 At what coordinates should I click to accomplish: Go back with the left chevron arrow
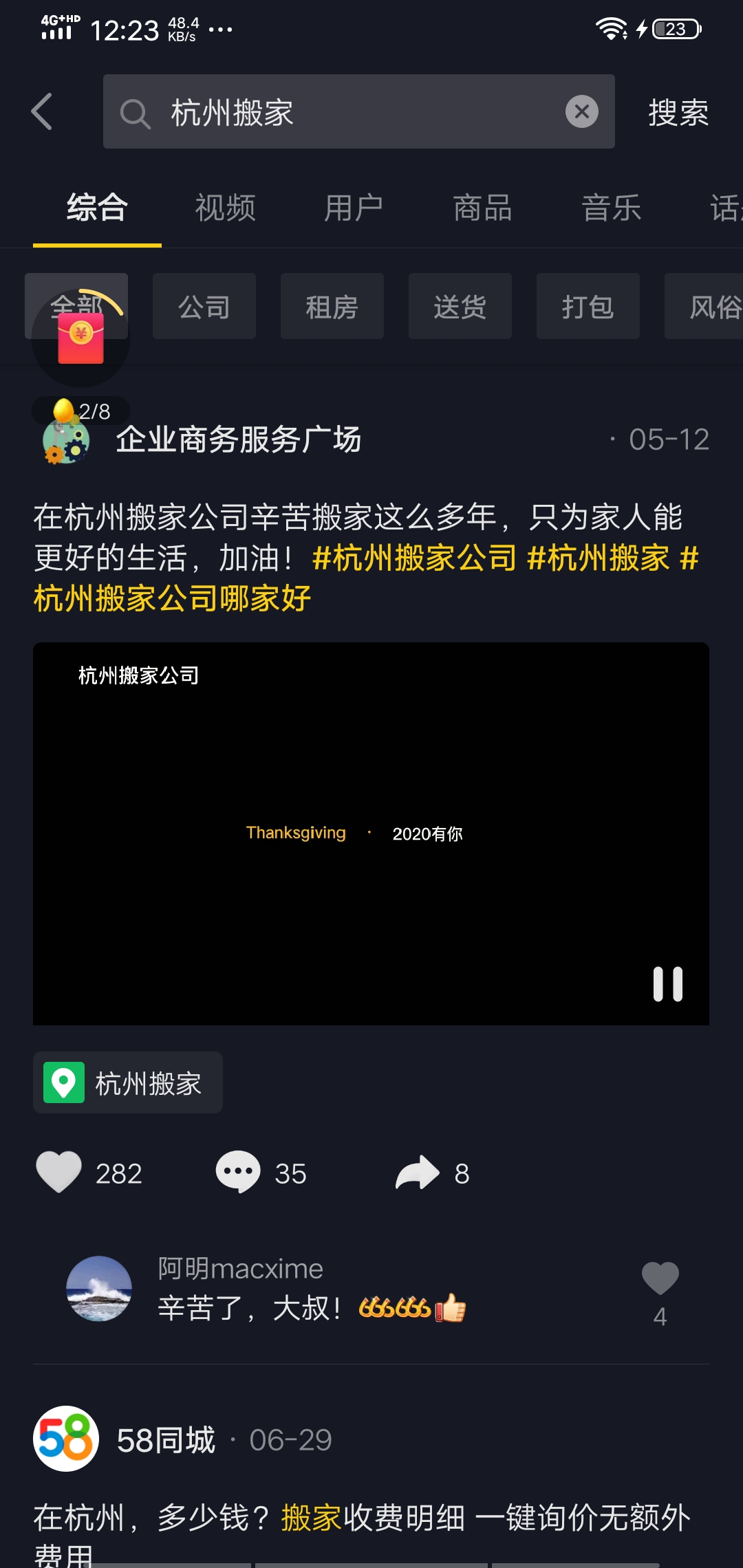(43, 111)
